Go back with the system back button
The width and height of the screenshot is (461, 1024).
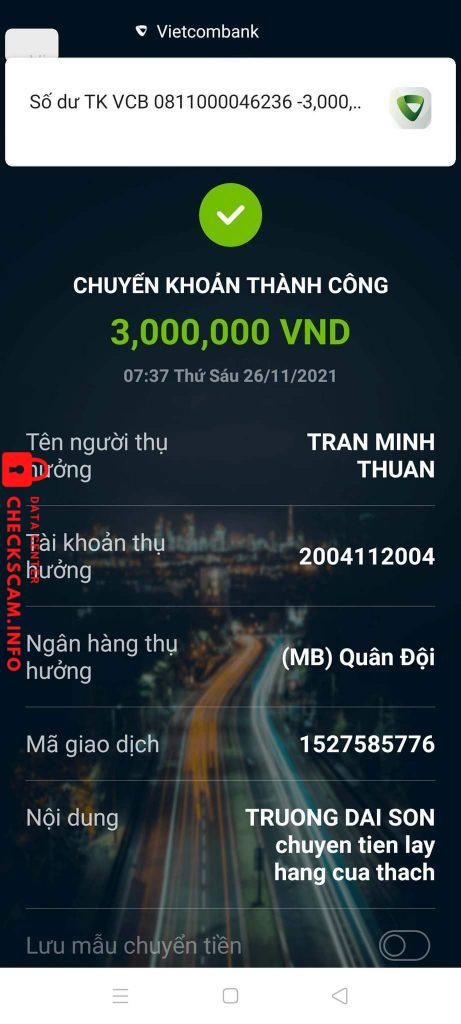(x=340, y=995)
